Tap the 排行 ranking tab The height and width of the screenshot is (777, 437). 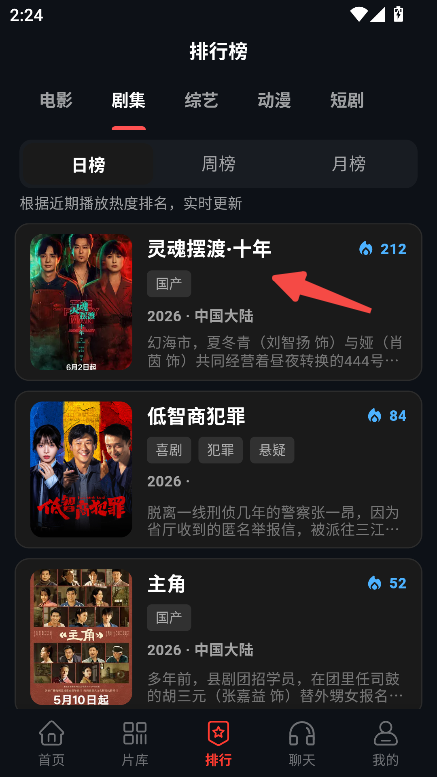tap(218, 744)
